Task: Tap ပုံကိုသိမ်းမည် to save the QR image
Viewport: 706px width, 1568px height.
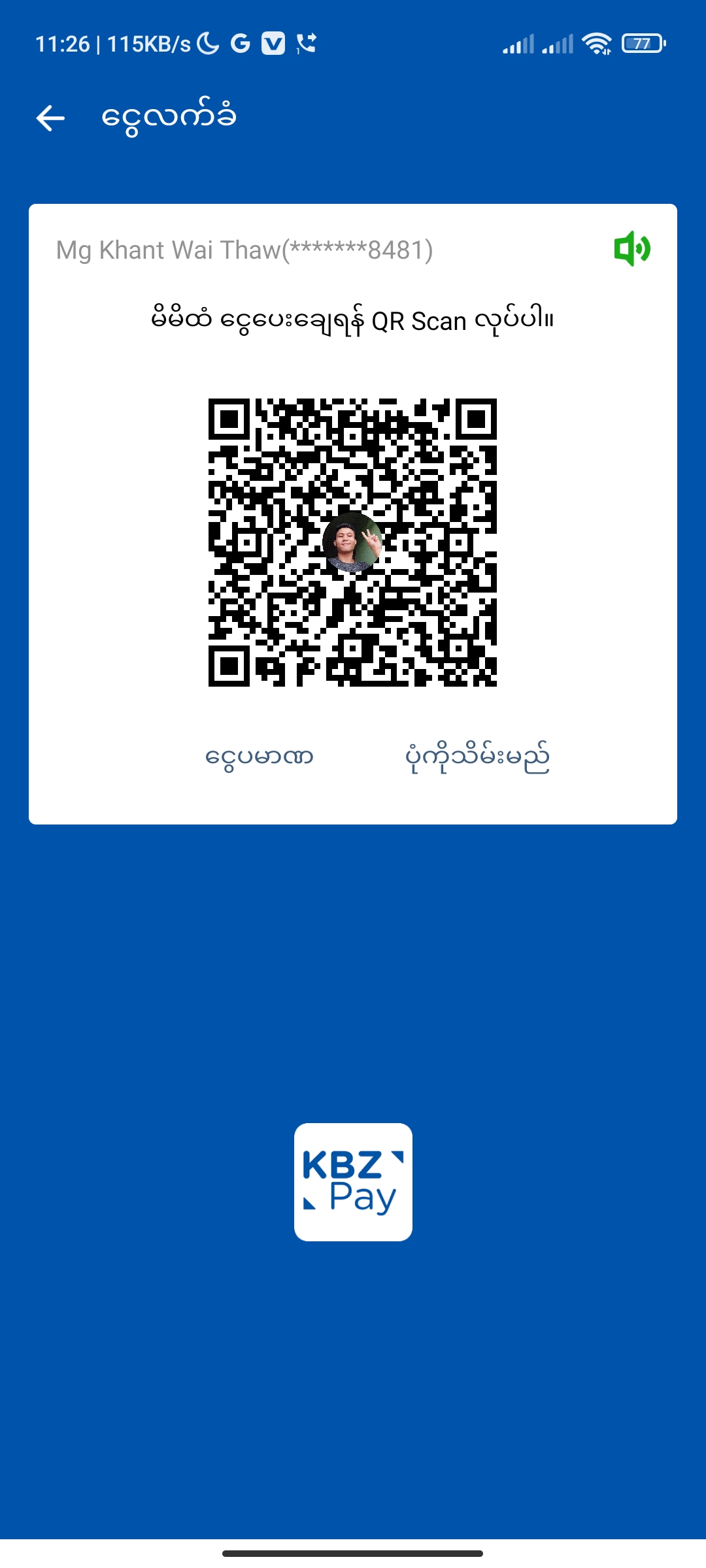Action: click(477, 757)
